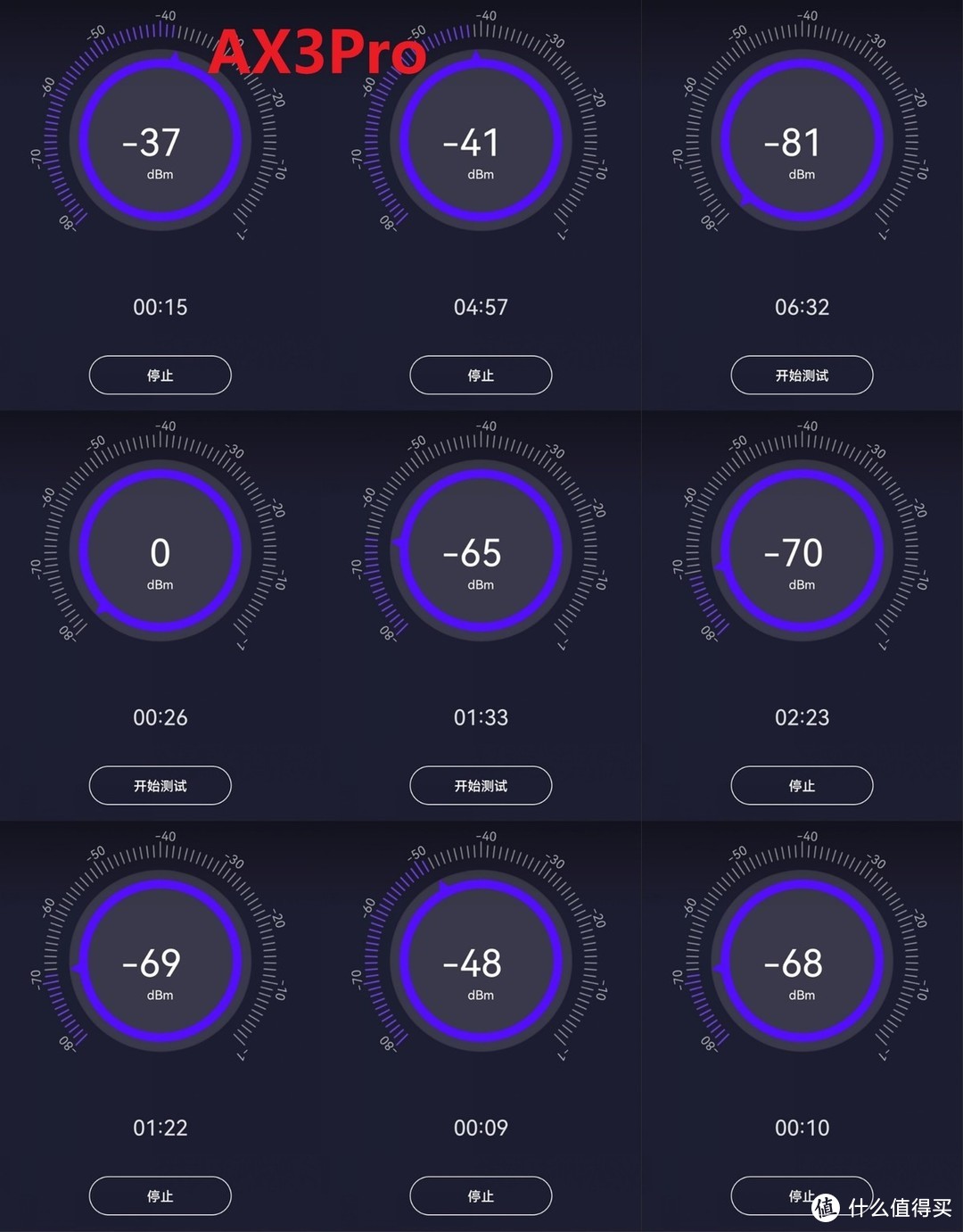
Task: Stop the -70 dBm signal test
Action: coord(802,785)
